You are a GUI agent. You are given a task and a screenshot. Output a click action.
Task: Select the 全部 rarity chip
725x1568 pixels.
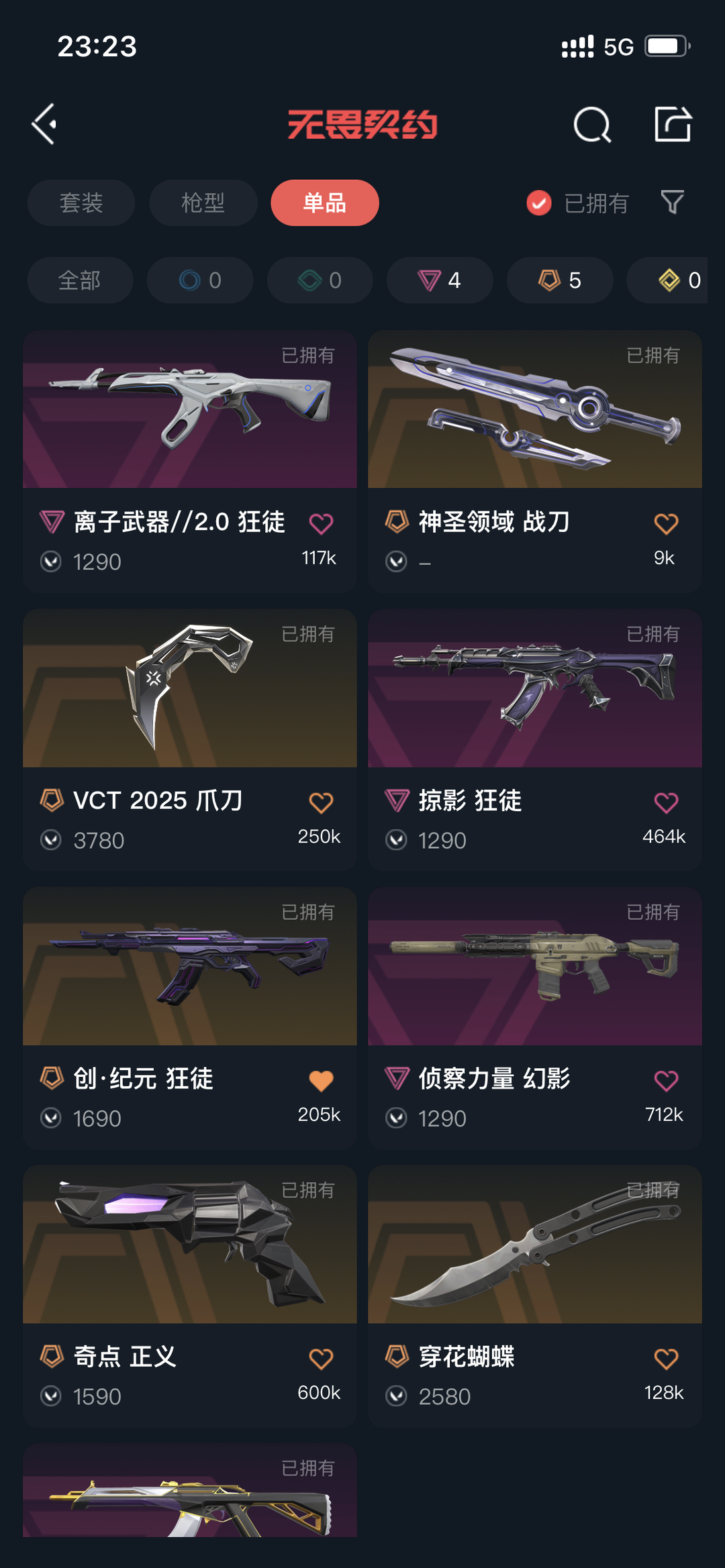click(80, 280)
